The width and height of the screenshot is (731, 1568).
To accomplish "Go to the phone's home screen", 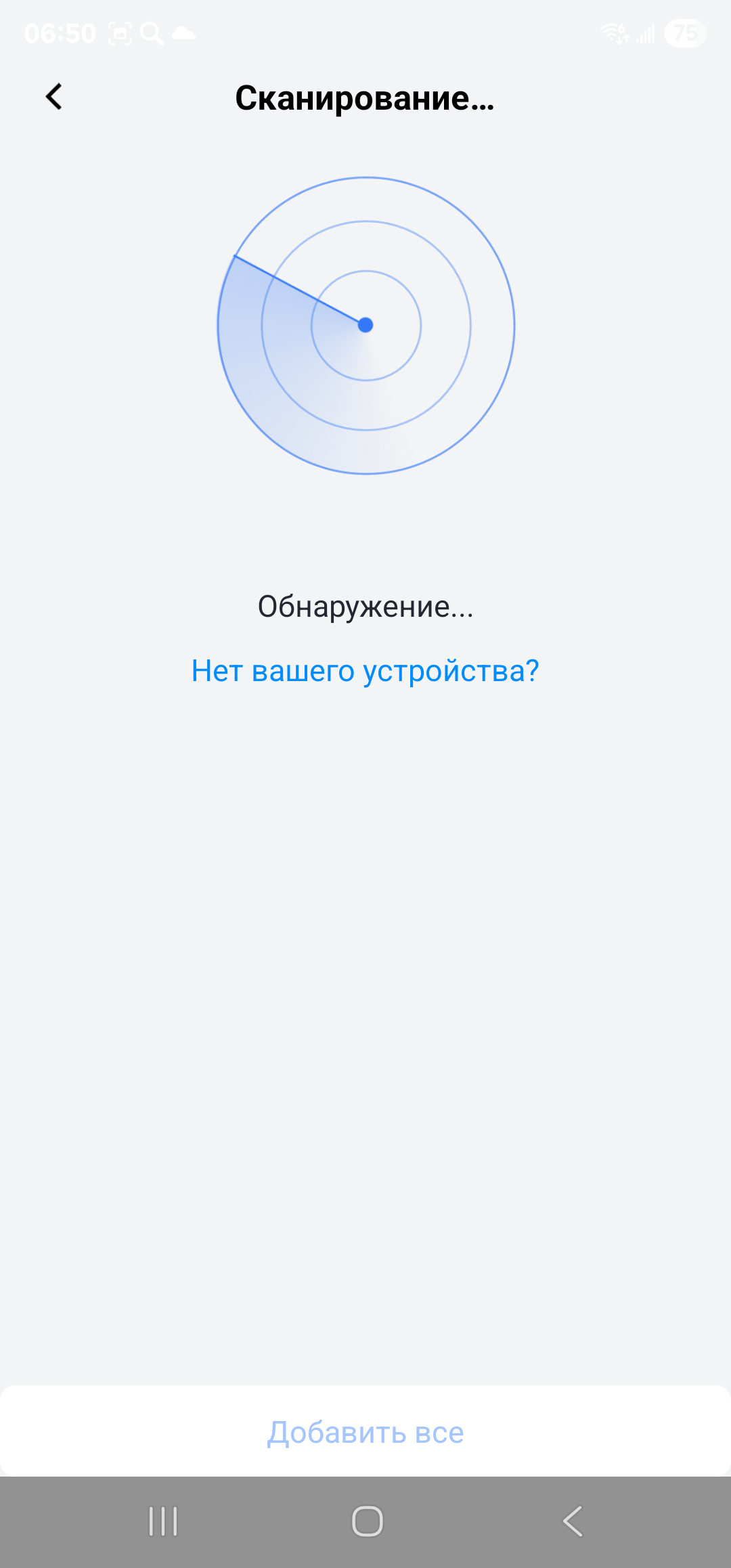I will point(368,1521).
